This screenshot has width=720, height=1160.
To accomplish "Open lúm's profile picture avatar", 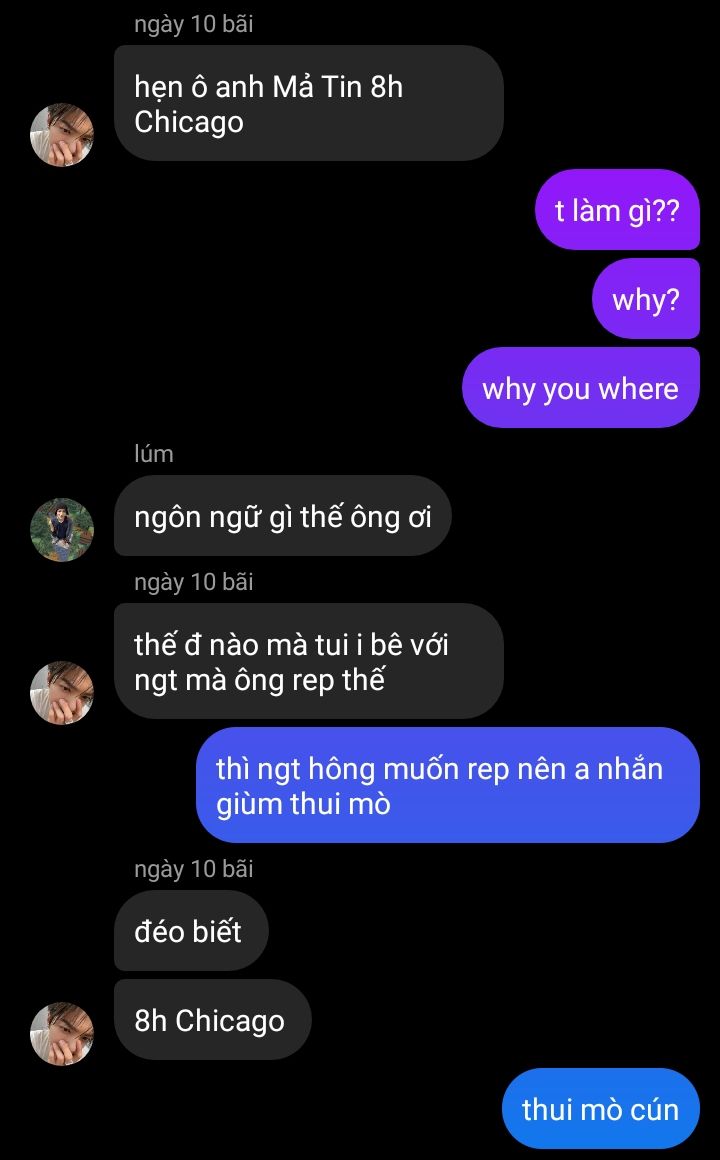I will point(62,530).
